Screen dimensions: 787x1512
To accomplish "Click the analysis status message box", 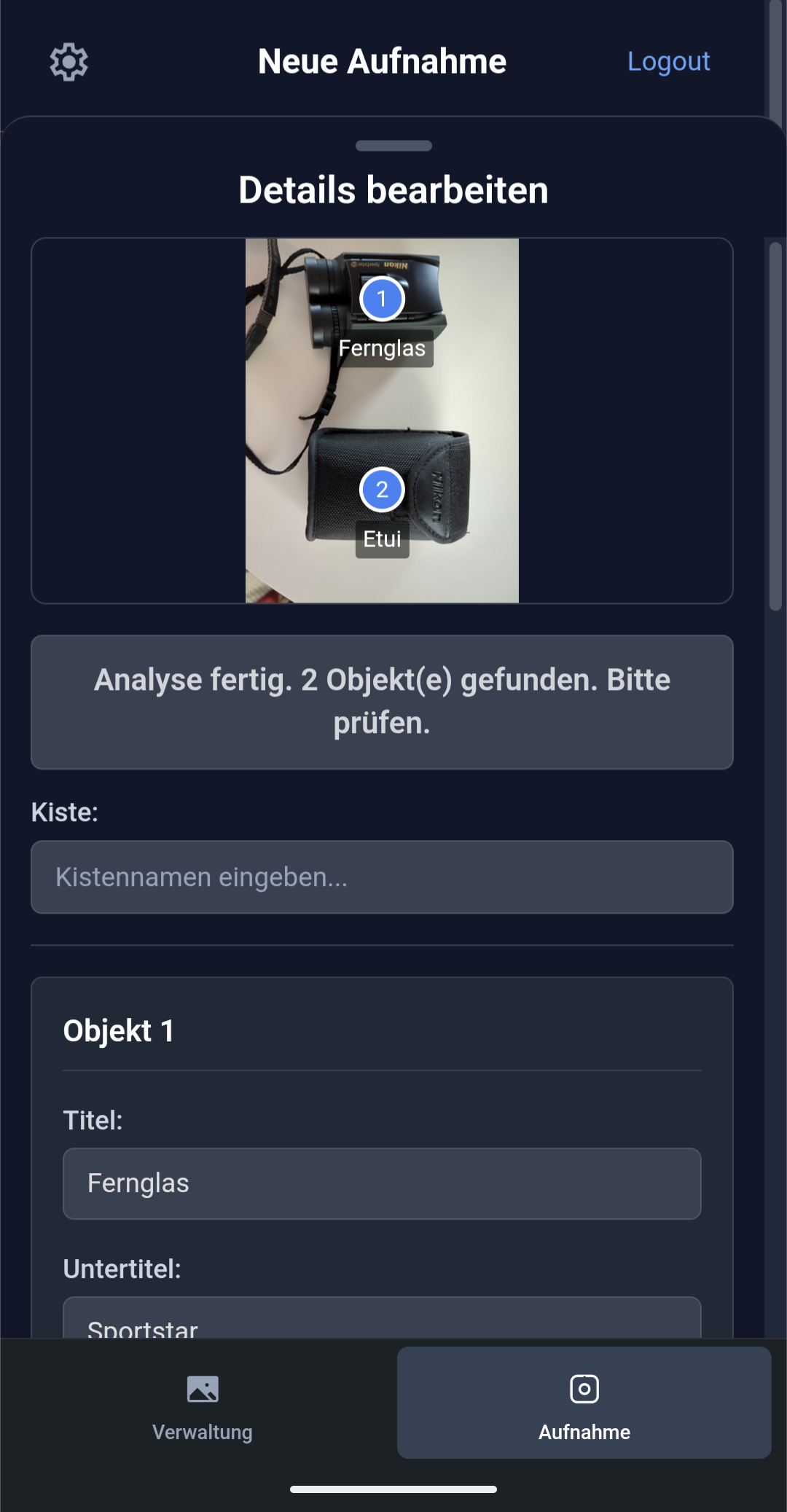I will click(382, 701).
